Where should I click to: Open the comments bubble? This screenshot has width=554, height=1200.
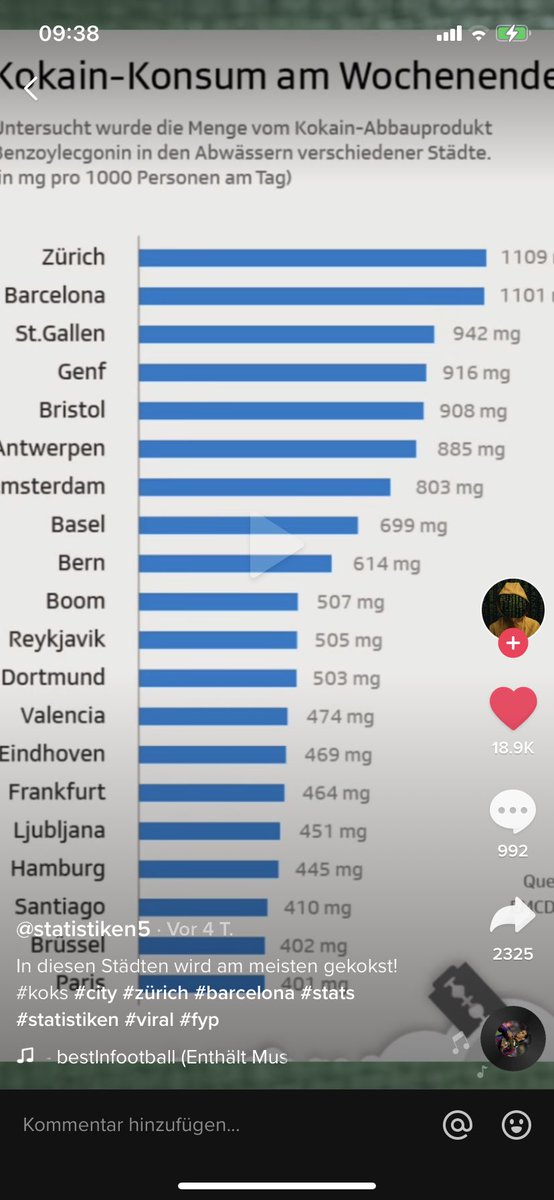(x=513, y=811)
